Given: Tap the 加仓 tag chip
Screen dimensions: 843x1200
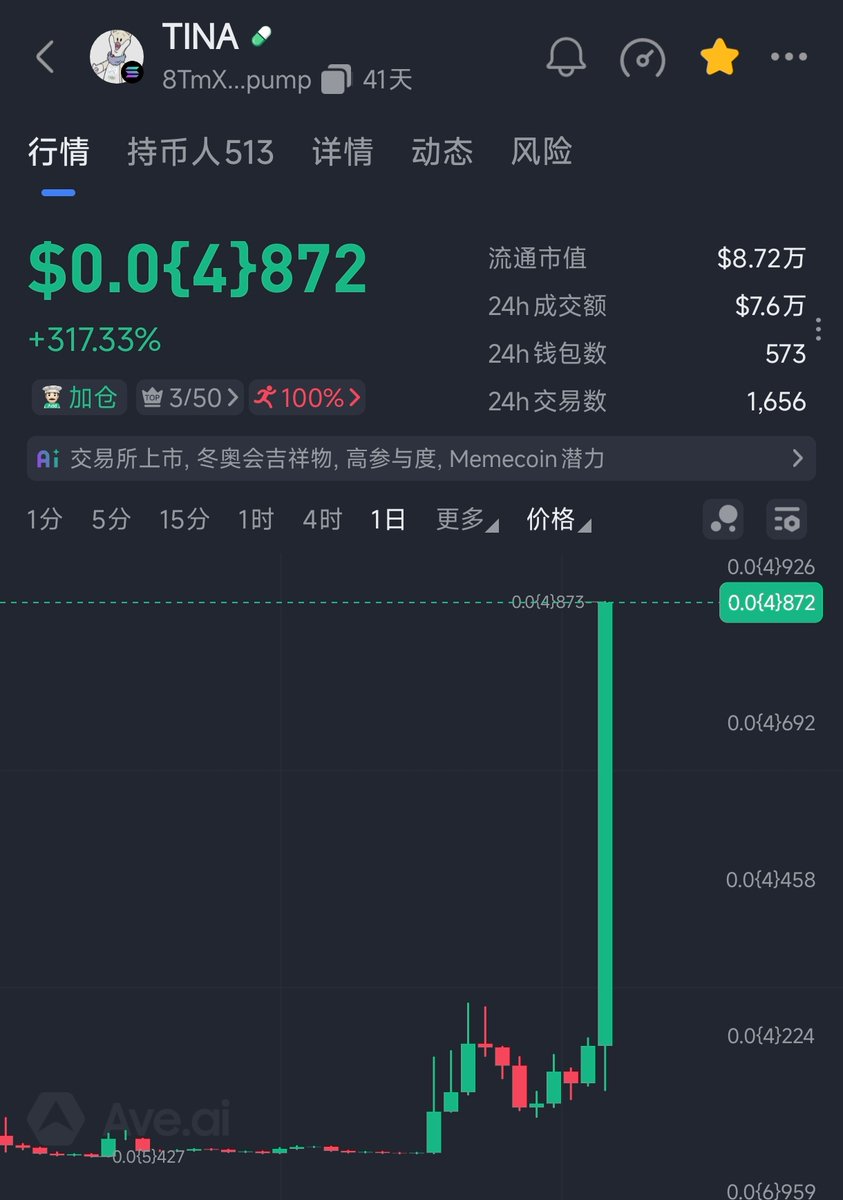Looking at the screenshot, I should pos(76,397).
